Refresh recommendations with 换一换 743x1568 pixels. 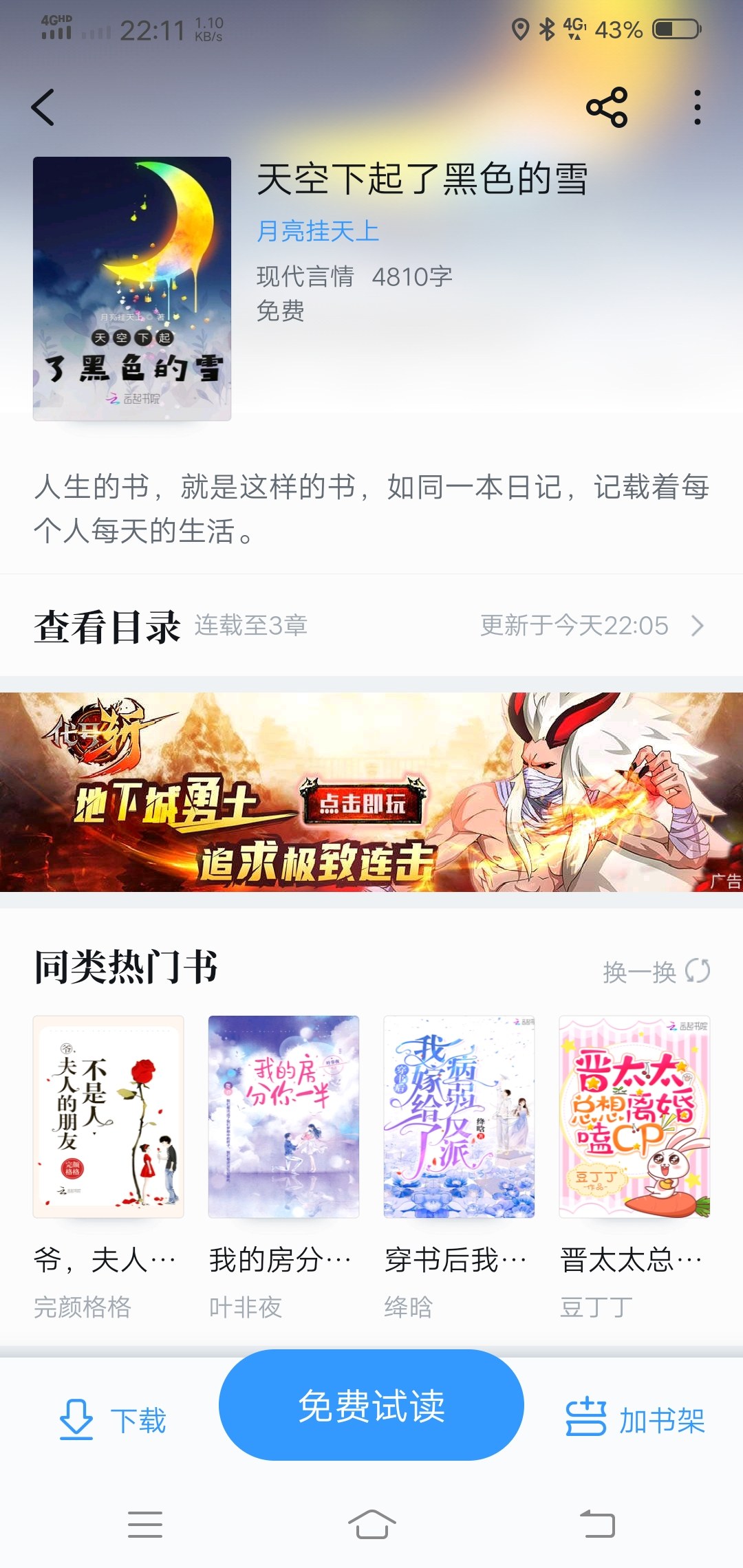(x=656, y=972)
